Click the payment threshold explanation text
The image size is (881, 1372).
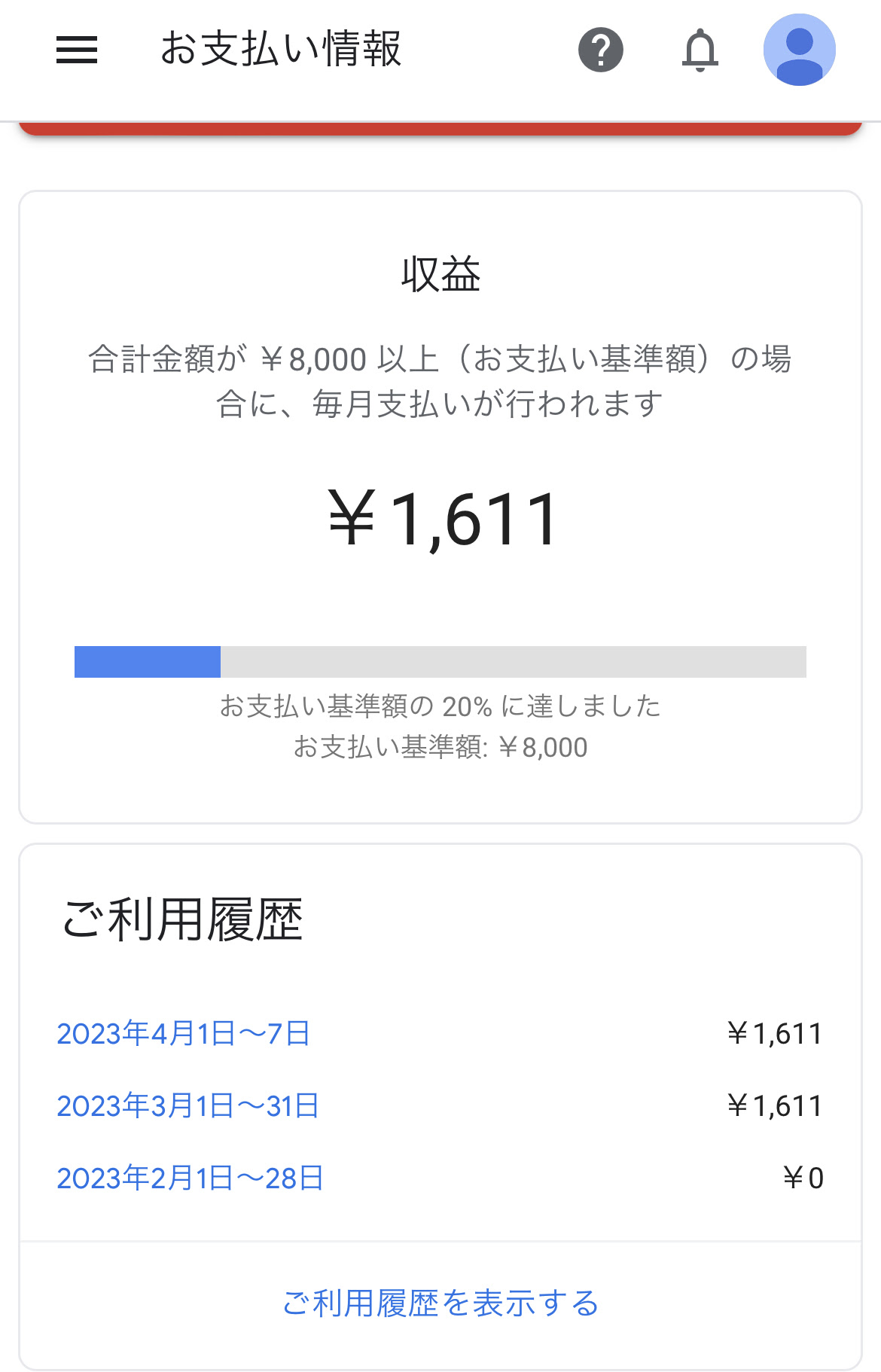pyautogui.click(x=440, y=380)
